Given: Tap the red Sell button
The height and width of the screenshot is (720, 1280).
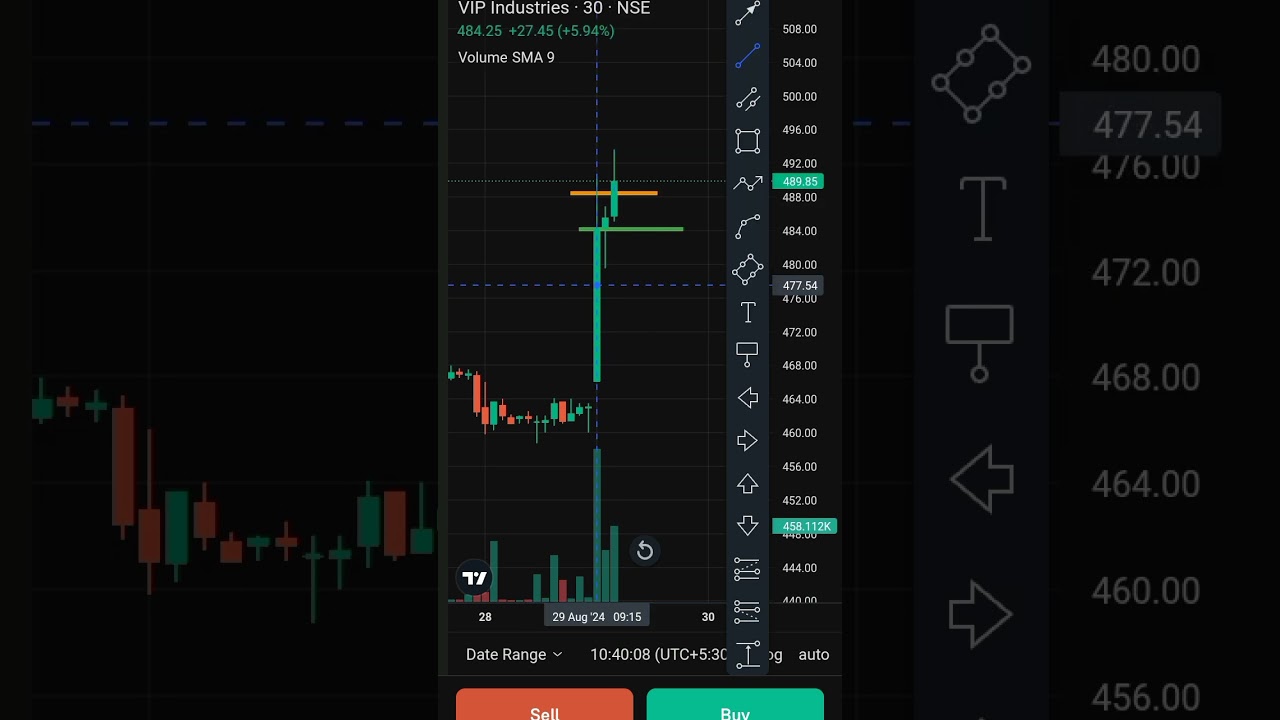Looking at the screenshot, I should pos(544,706).
